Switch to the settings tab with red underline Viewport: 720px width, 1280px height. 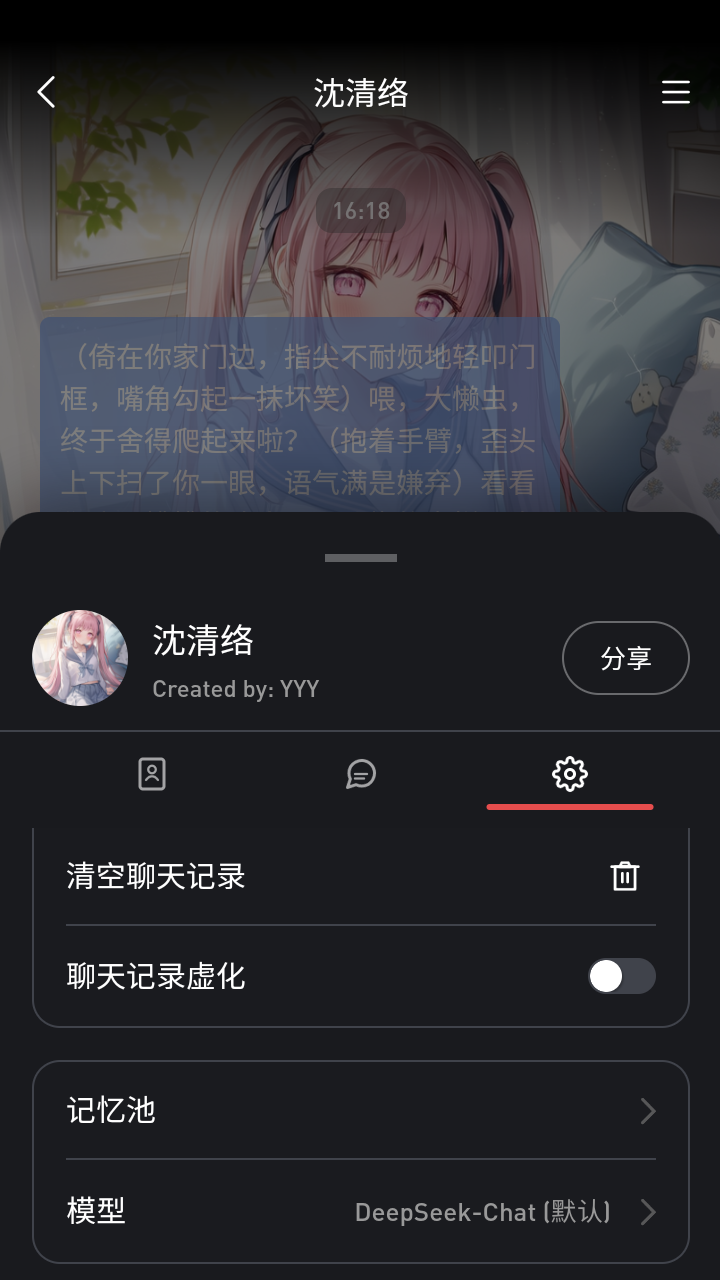pos(569,774)
